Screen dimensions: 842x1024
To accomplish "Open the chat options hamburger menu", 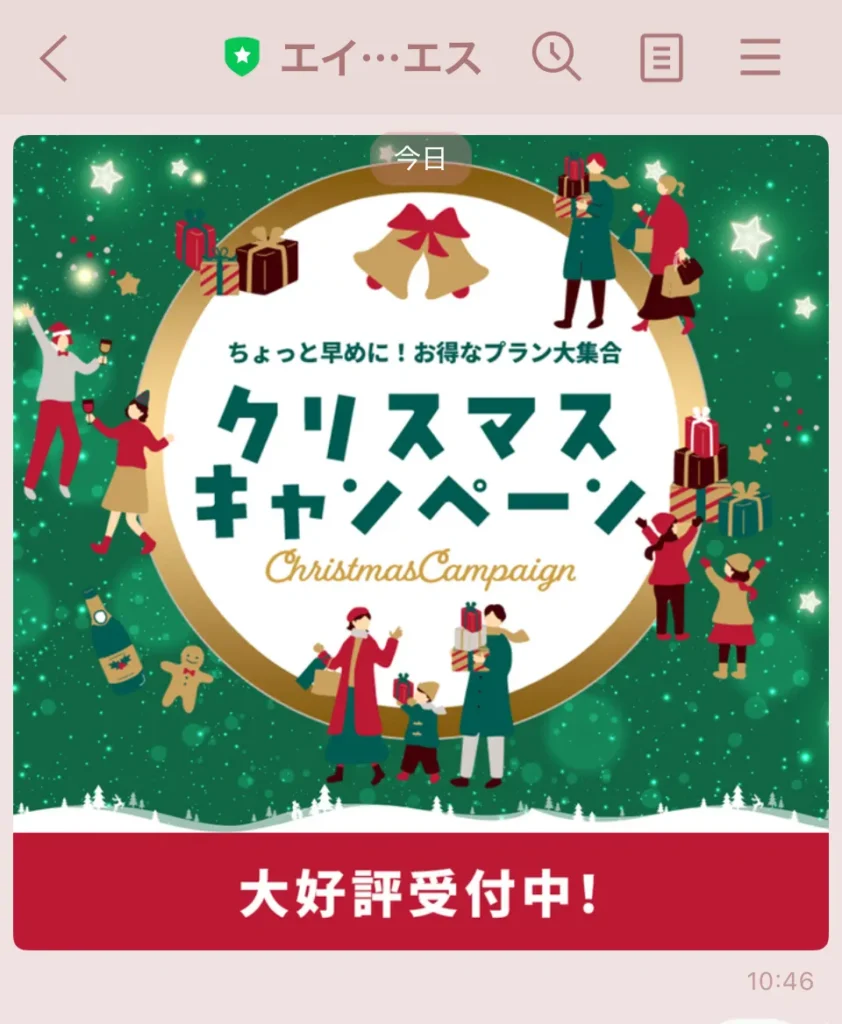I will pos(759,57).
